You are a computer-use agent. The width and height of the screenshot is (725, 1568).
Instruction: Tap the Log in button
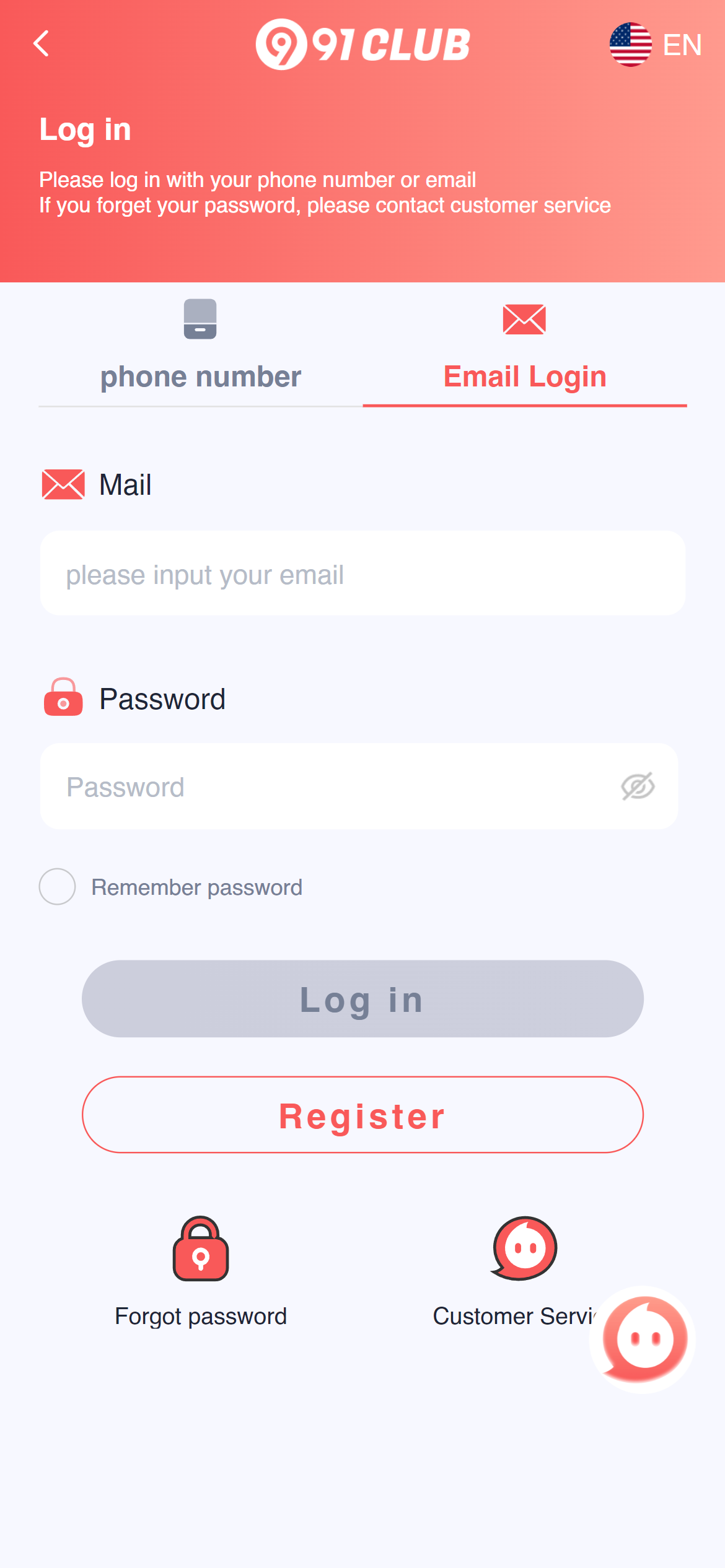click(x=362, y=999)
